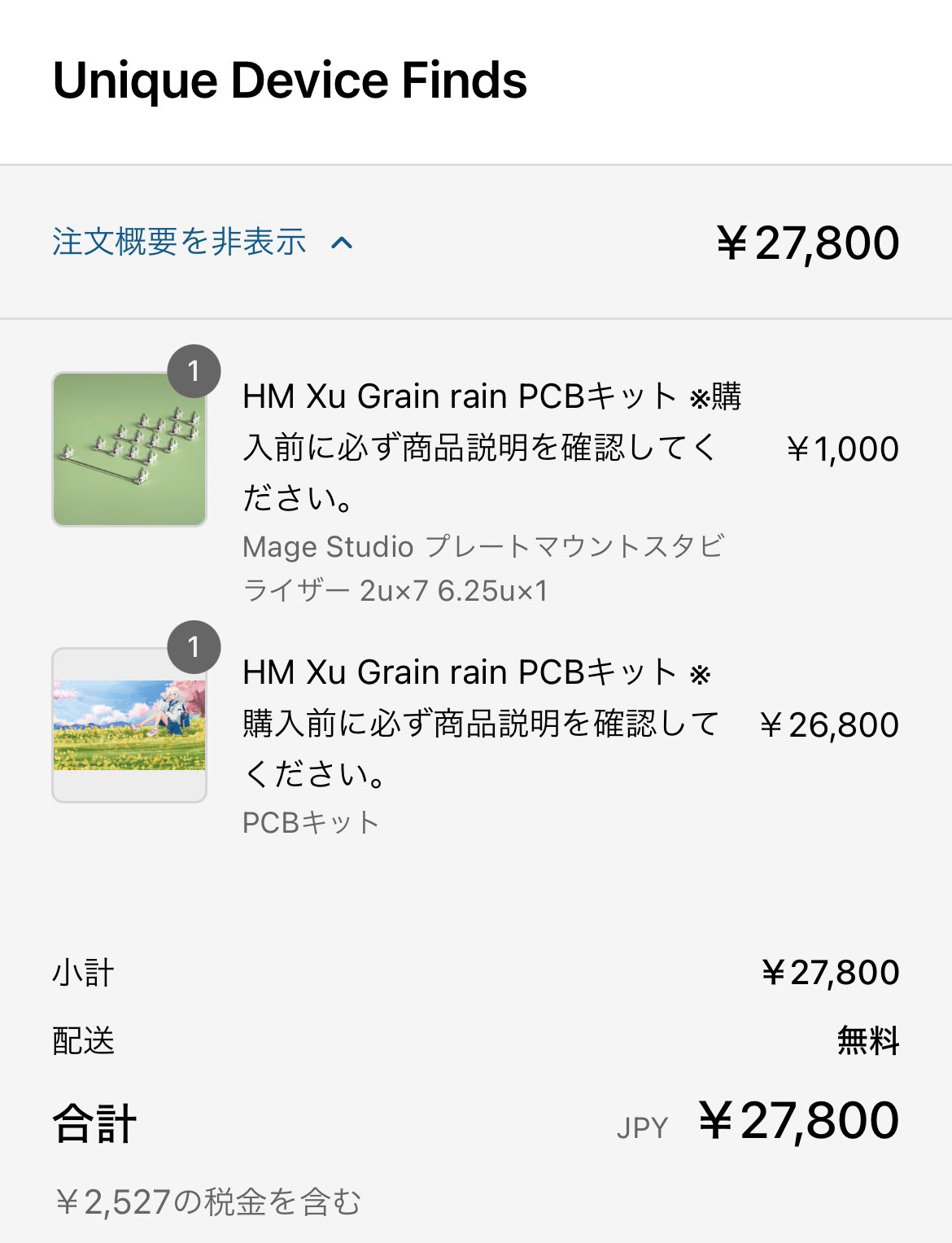Collapse order summary via the chevron icon
Image resolution: width=952 pixels, height=1243 pixels.
343,242
